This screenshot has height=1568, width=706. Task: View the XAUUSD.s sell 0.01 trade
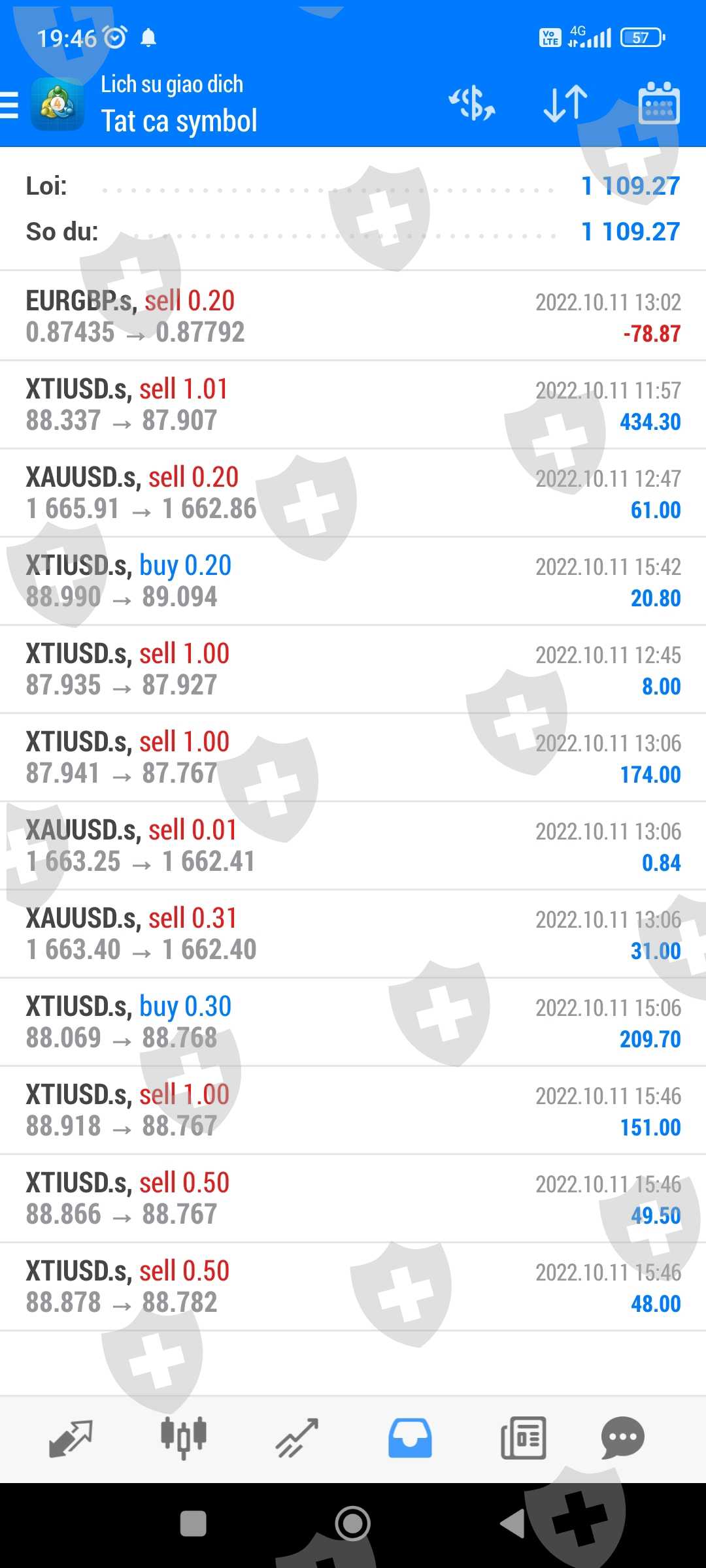[353, 846]
